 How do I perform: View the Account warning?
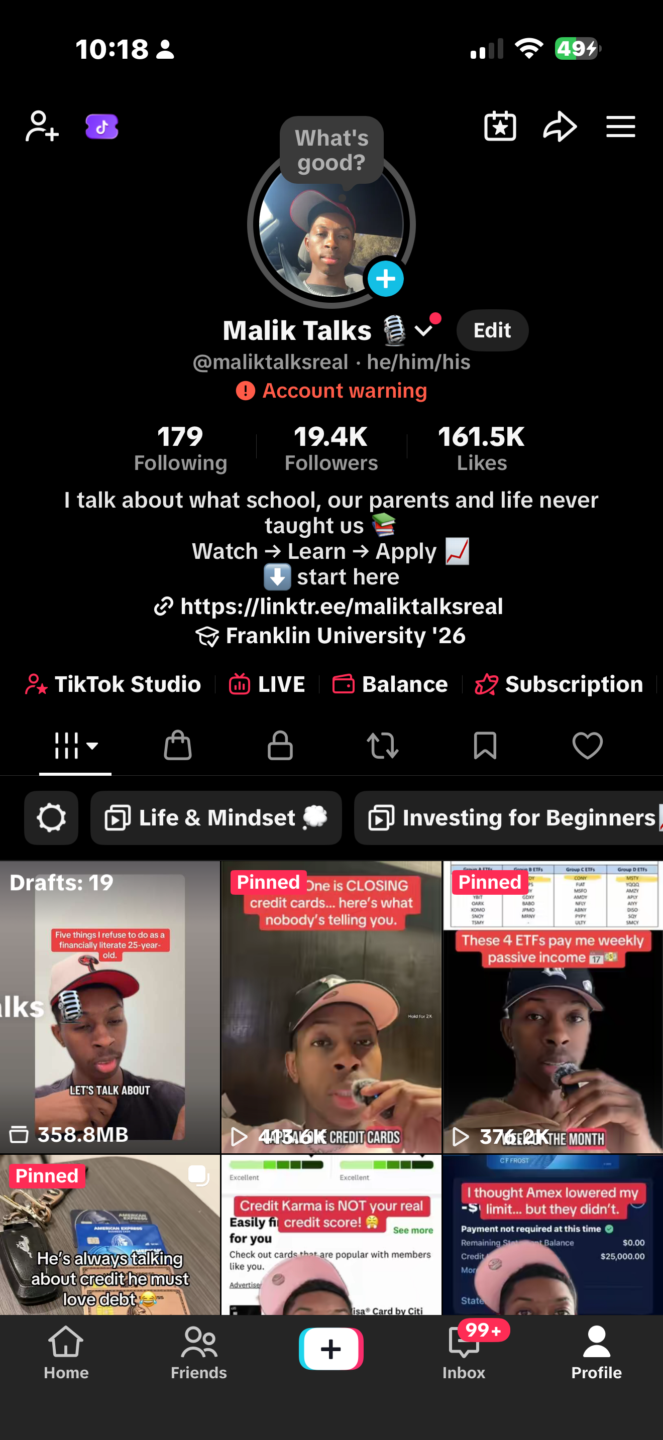[332, 391]
